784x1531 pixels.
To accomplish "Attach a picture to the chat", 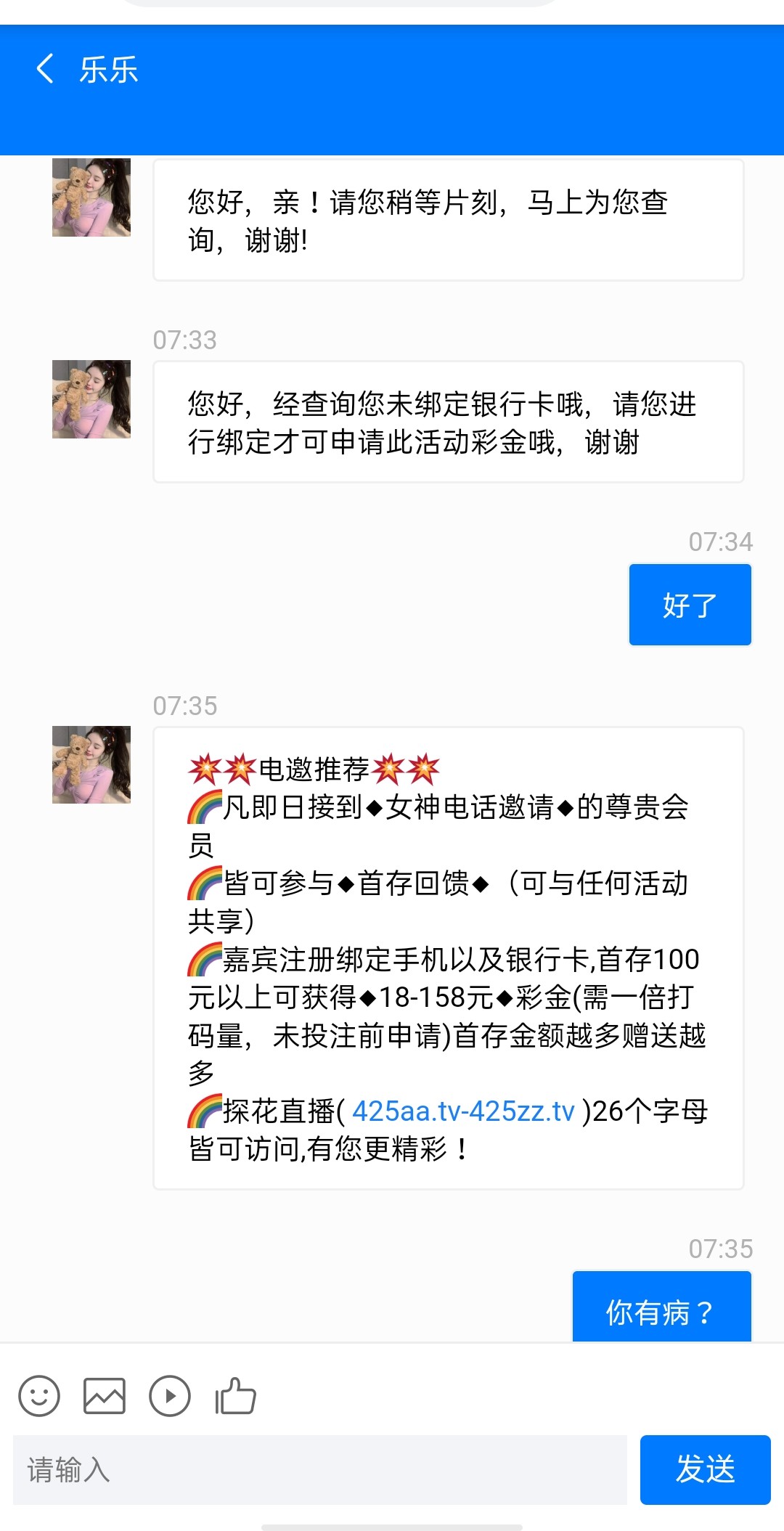I will (105, 1396).
